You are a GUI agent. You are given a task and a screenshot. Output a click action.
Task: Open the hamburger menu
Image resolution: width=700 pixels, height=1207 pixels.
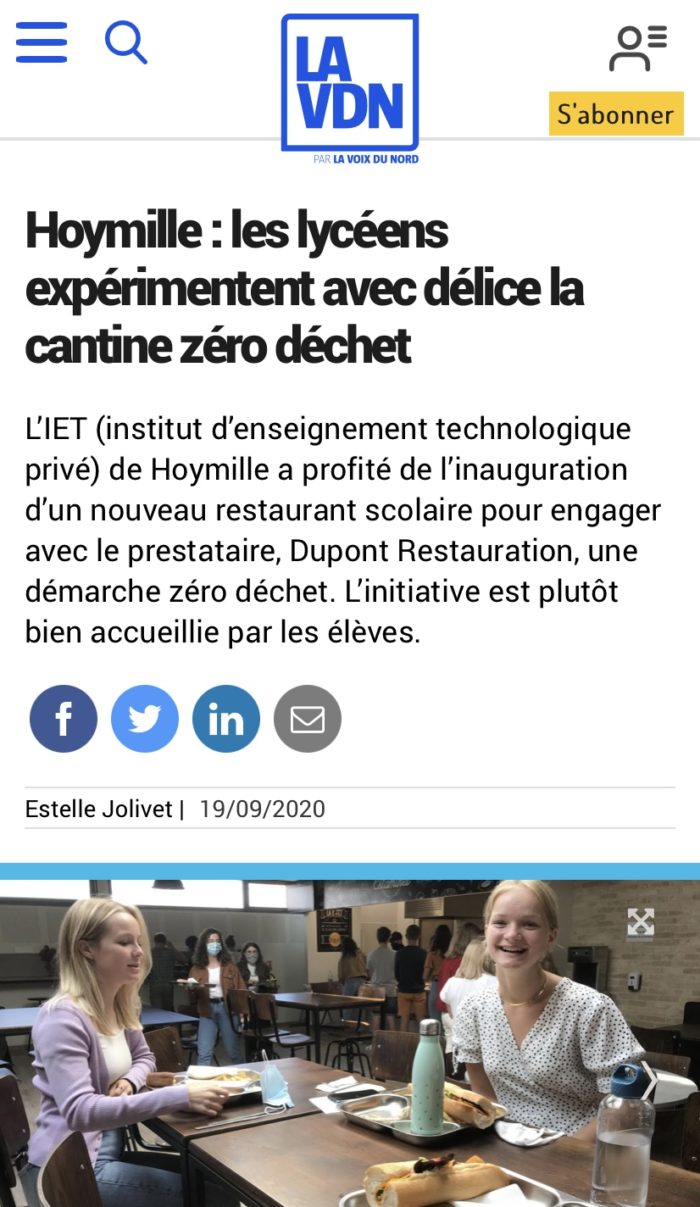[x=42, y=43]
